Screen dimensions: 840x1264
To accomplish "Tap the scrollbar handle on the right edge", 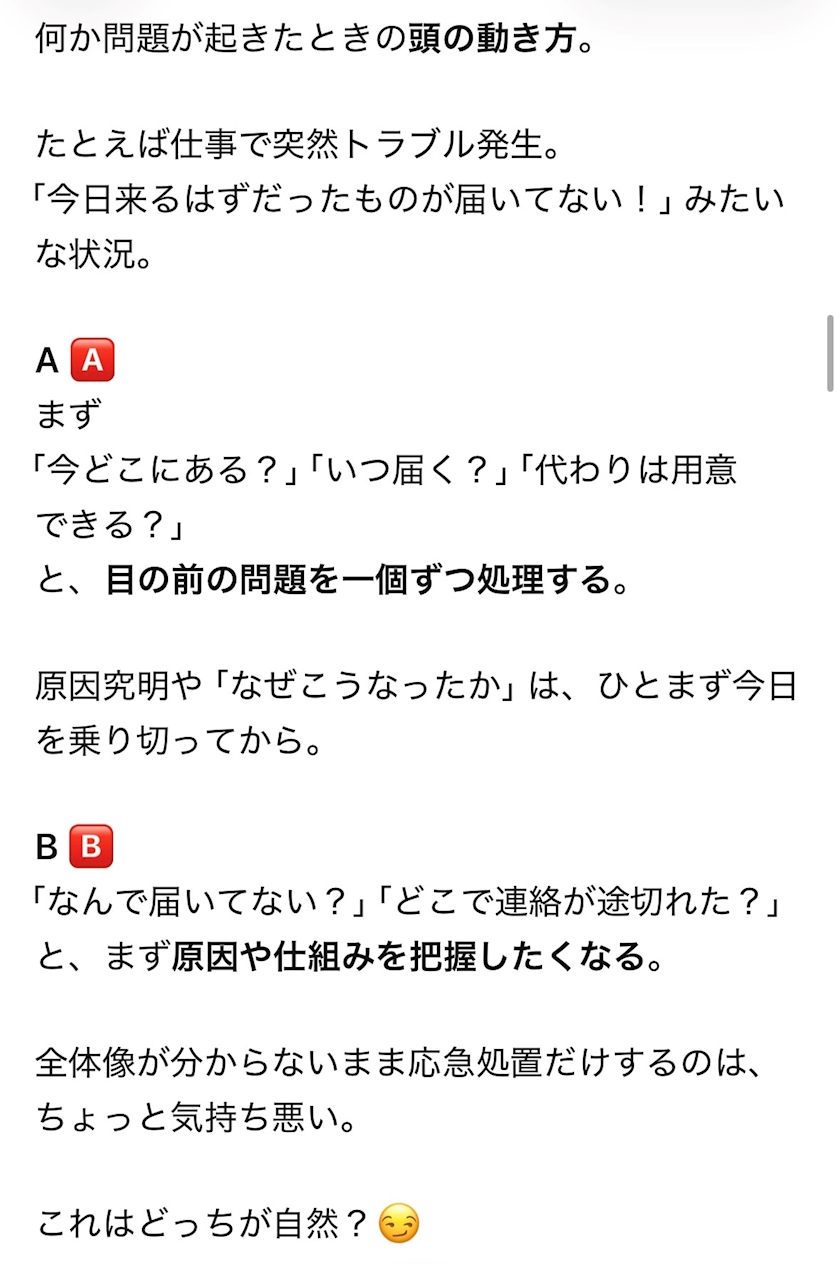I will (829, 353).
